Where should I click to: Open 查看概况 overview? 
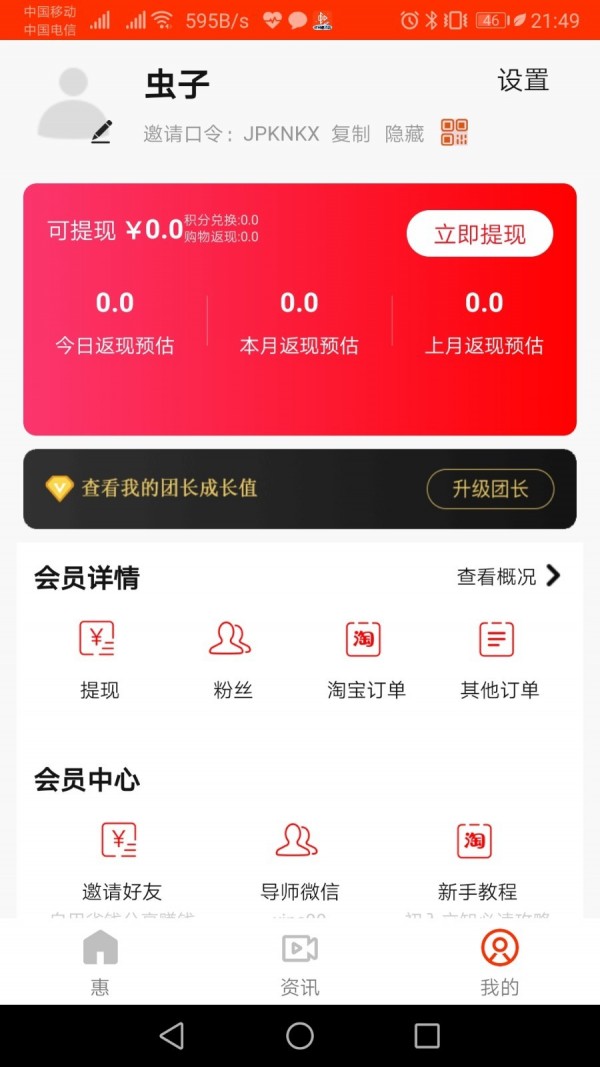tap(509, 576)
